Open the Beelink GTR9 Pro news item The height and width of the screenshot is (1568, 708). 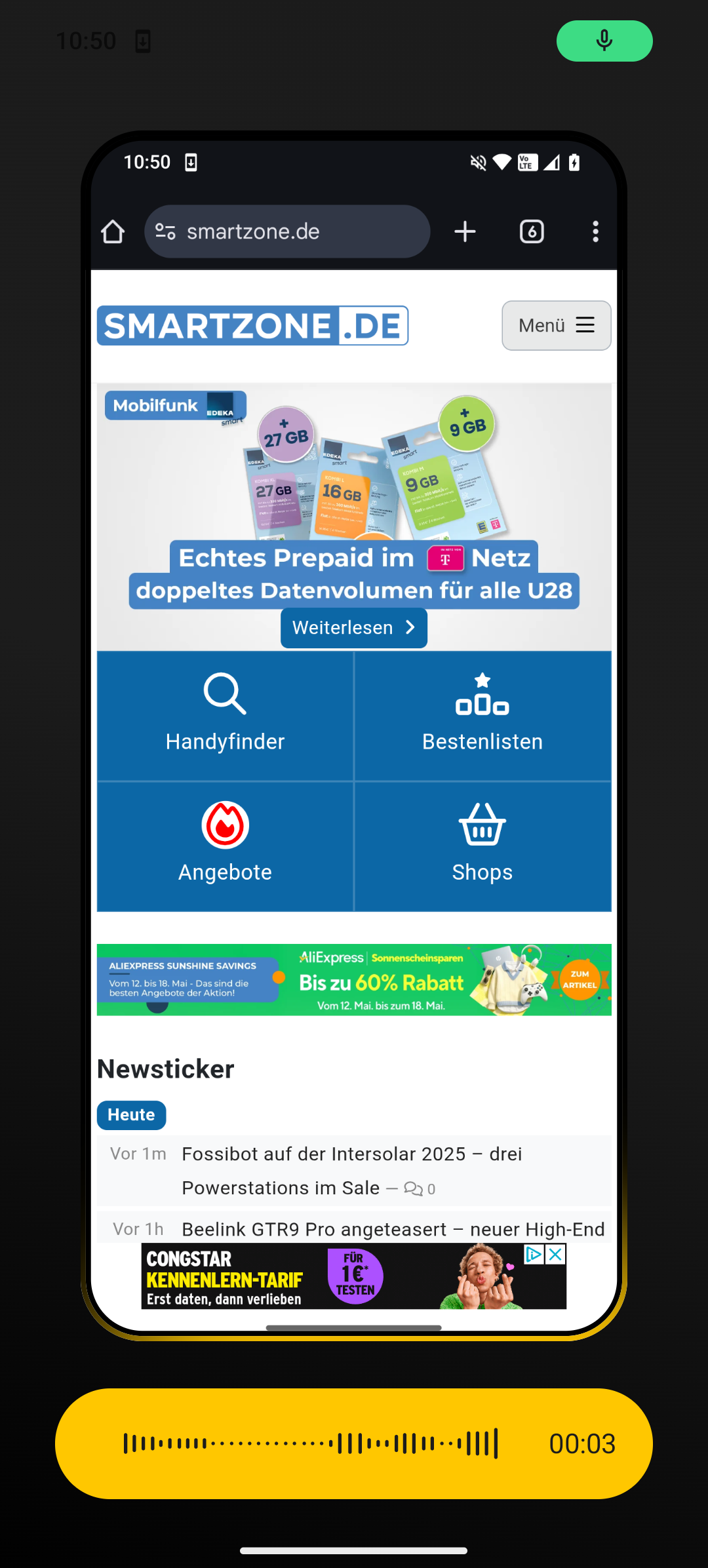393,1229
